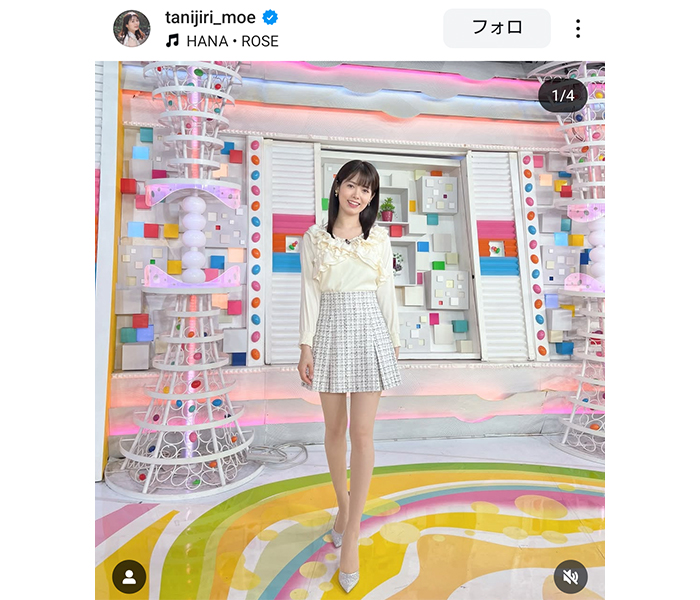This screenshot has width=700, height=600.
Task: Open the HANA・ROSE audio track
Action: point(231,41)
